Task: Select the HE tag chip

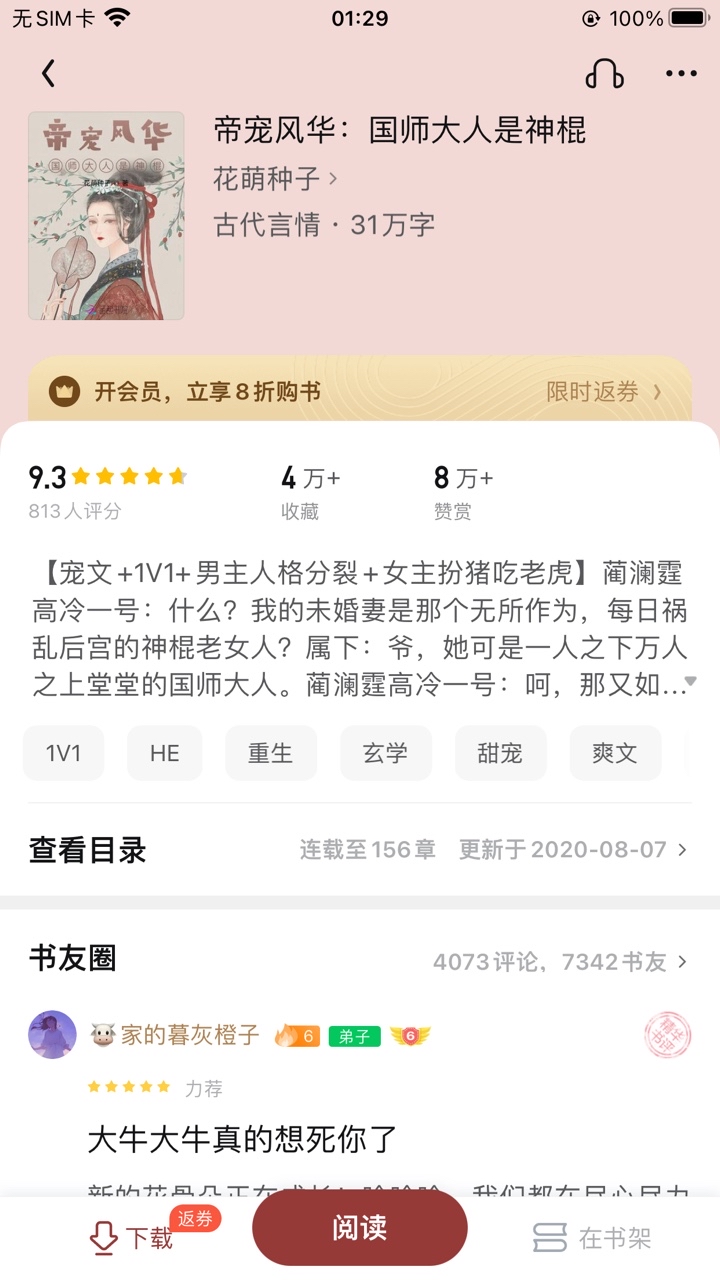Action: (165, 753)
